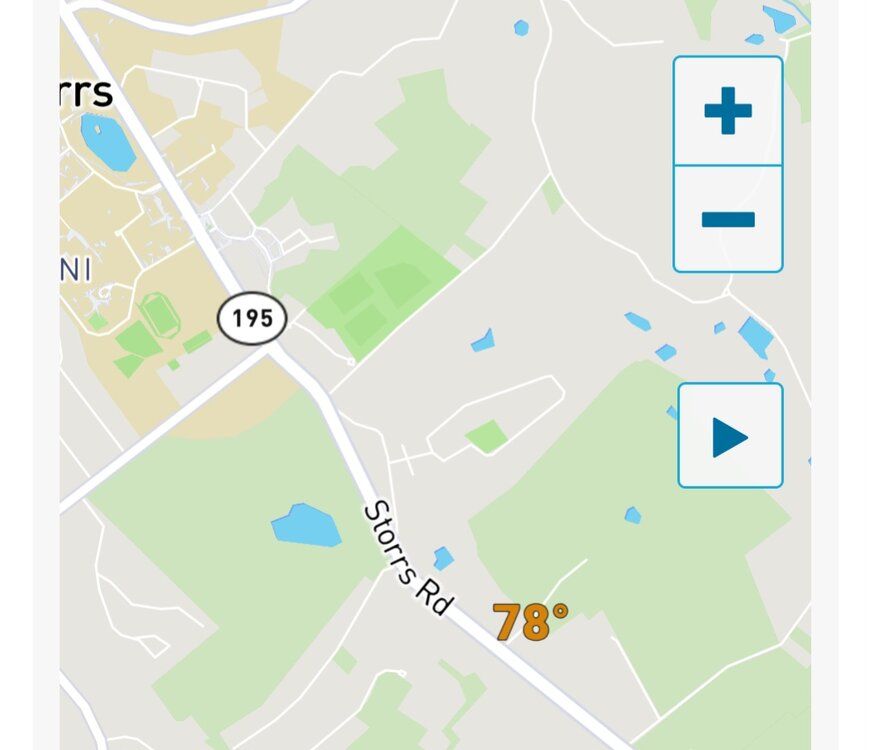Screen dimensions: 870x750
Task: Zoom in on the map
Action: (728, 110)
